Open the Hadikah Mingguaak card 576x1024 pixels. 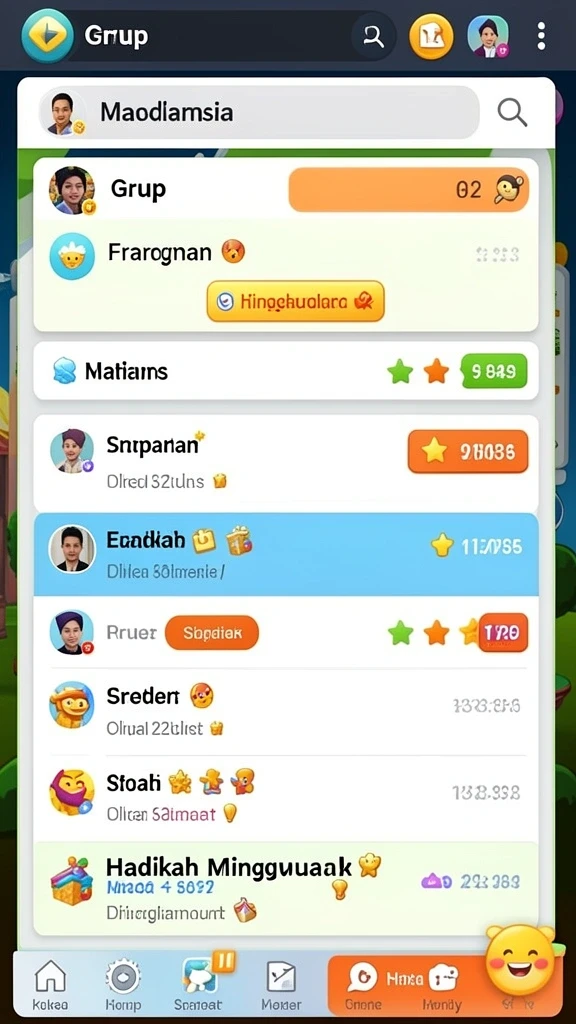pos(286,888)
